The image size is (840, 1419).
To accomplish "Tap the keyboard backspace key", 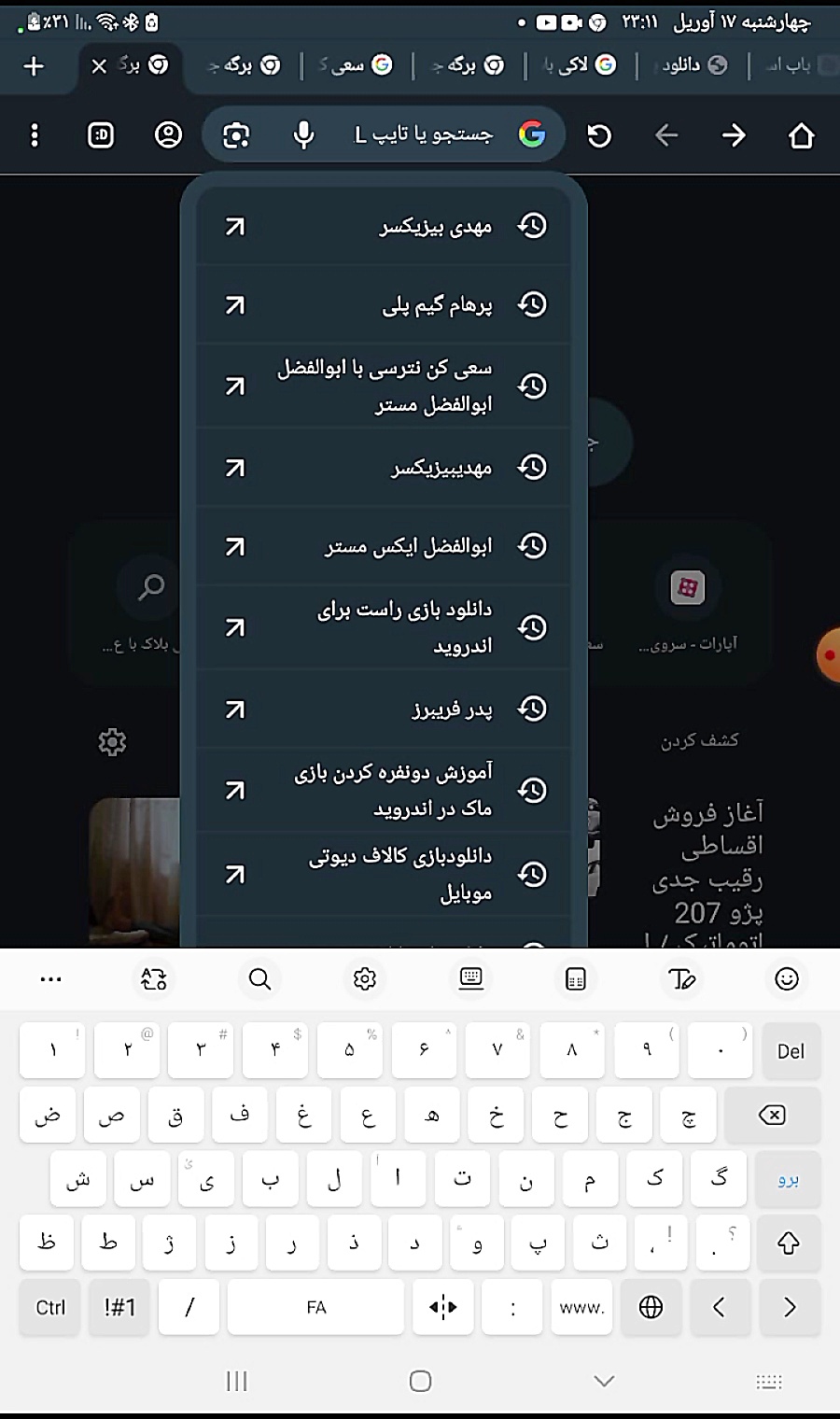I will pyautogui.click(x=772, y=1116).
